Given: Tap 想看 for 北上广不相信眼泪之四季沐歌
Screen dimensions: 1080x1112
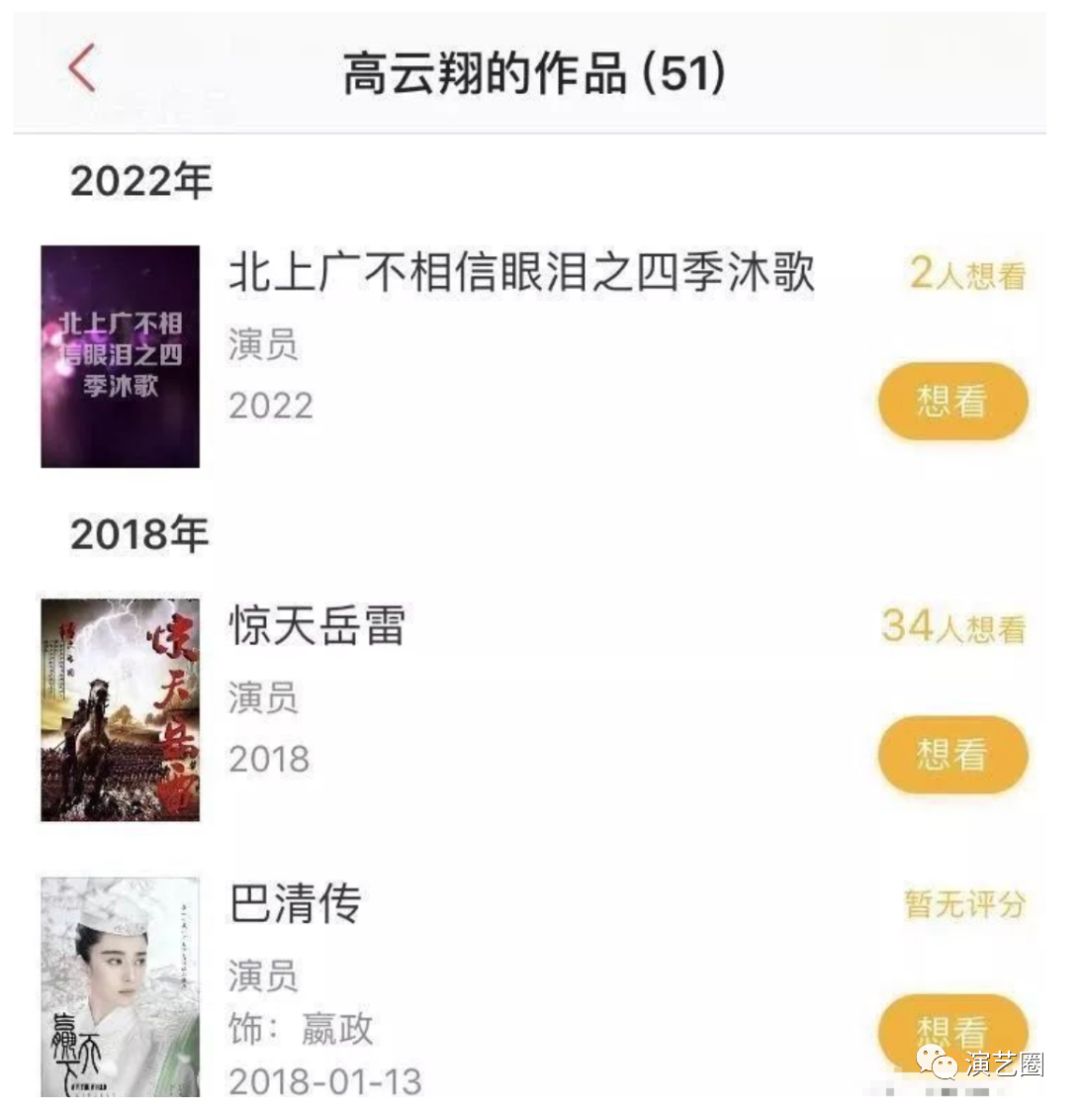Looking at the screenshot, I should pyautogui.click(x=952, y=403).
